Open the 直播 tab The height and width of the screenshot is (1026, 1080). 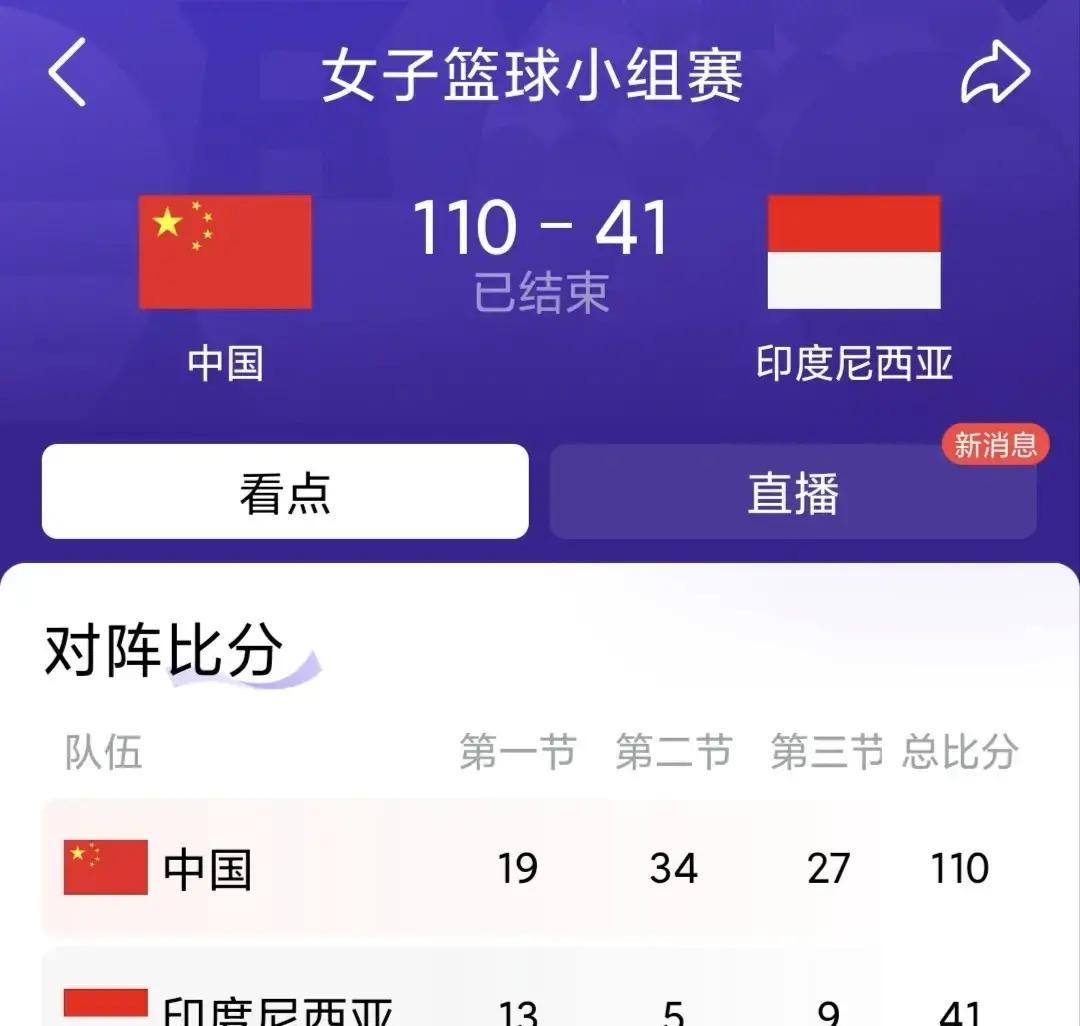click(793, 492)
